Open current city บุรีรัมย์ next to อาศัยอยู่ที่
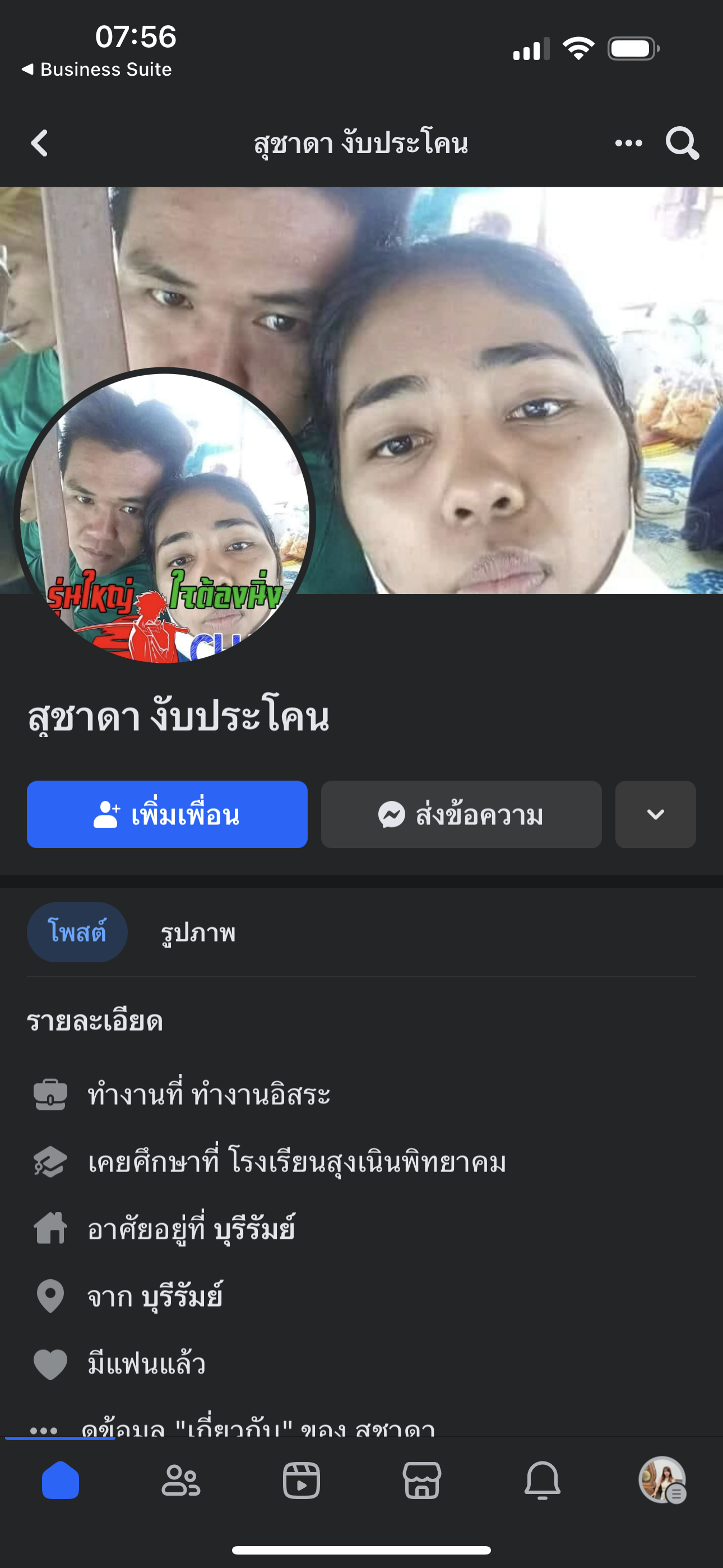This screenshot has width=723, height=1568. coord(254,1229)
